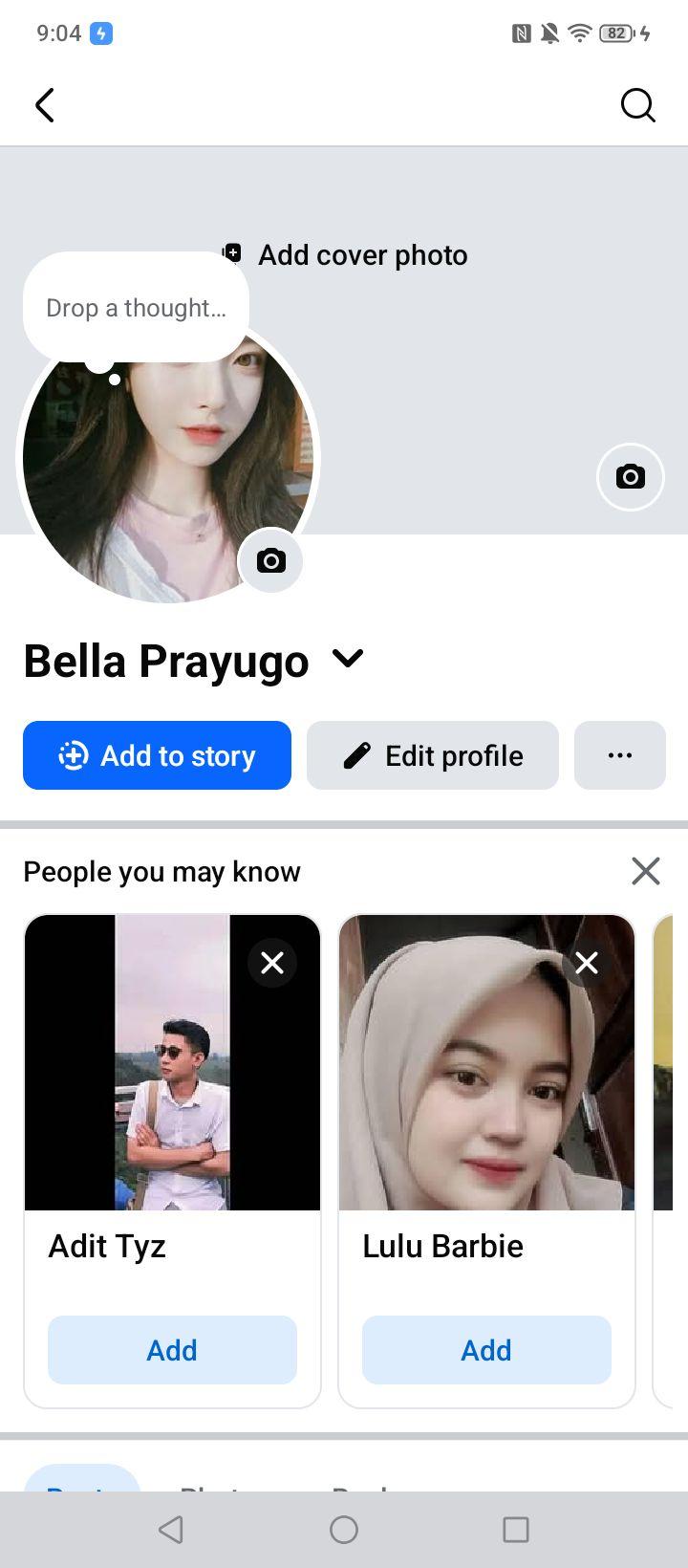Image resolution: width=688 pixels, height=1568 pixels.
Task: Open Adit Tyz's profile card
Action: [172, 1062]
